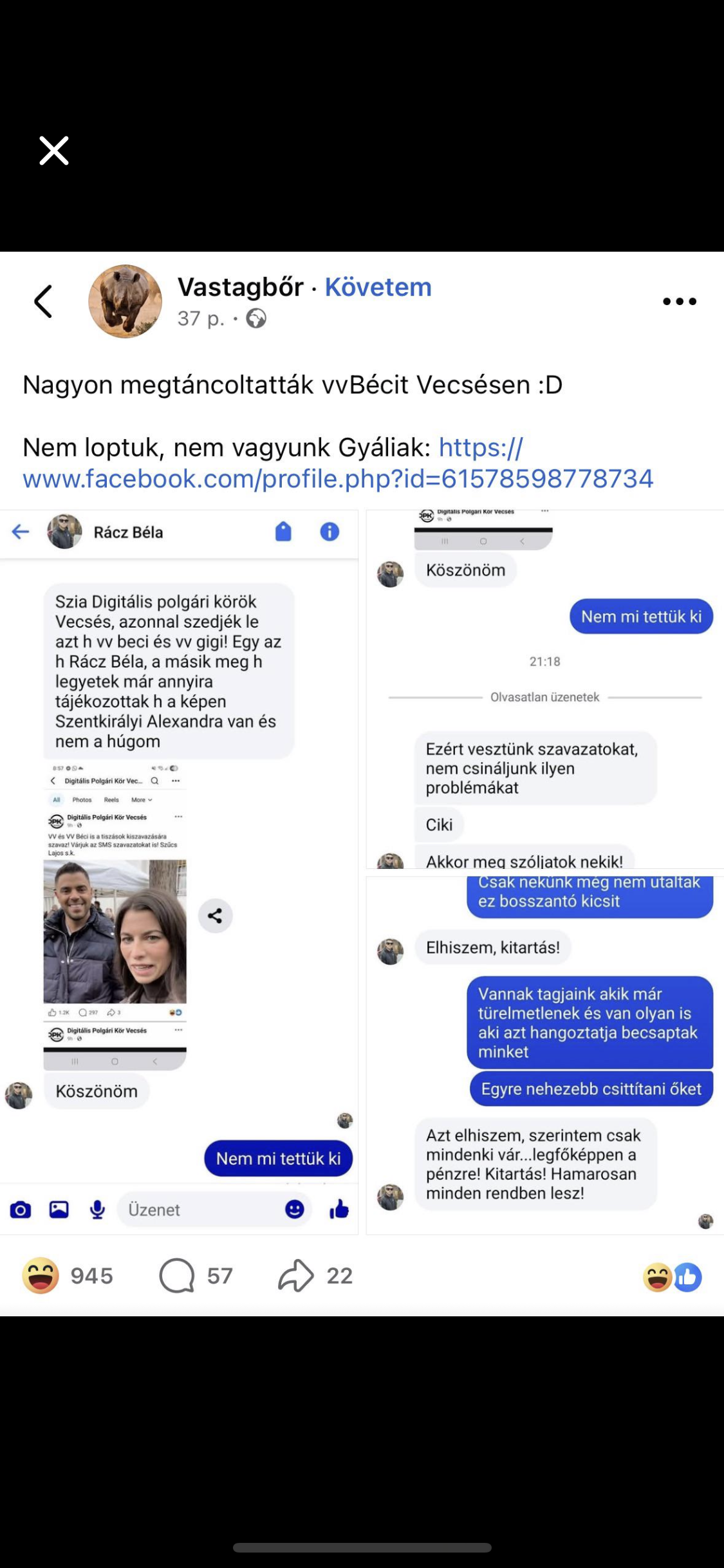Open the three-dot post options menu
The image size is (724, 1568).
click(x=680, y=301)
